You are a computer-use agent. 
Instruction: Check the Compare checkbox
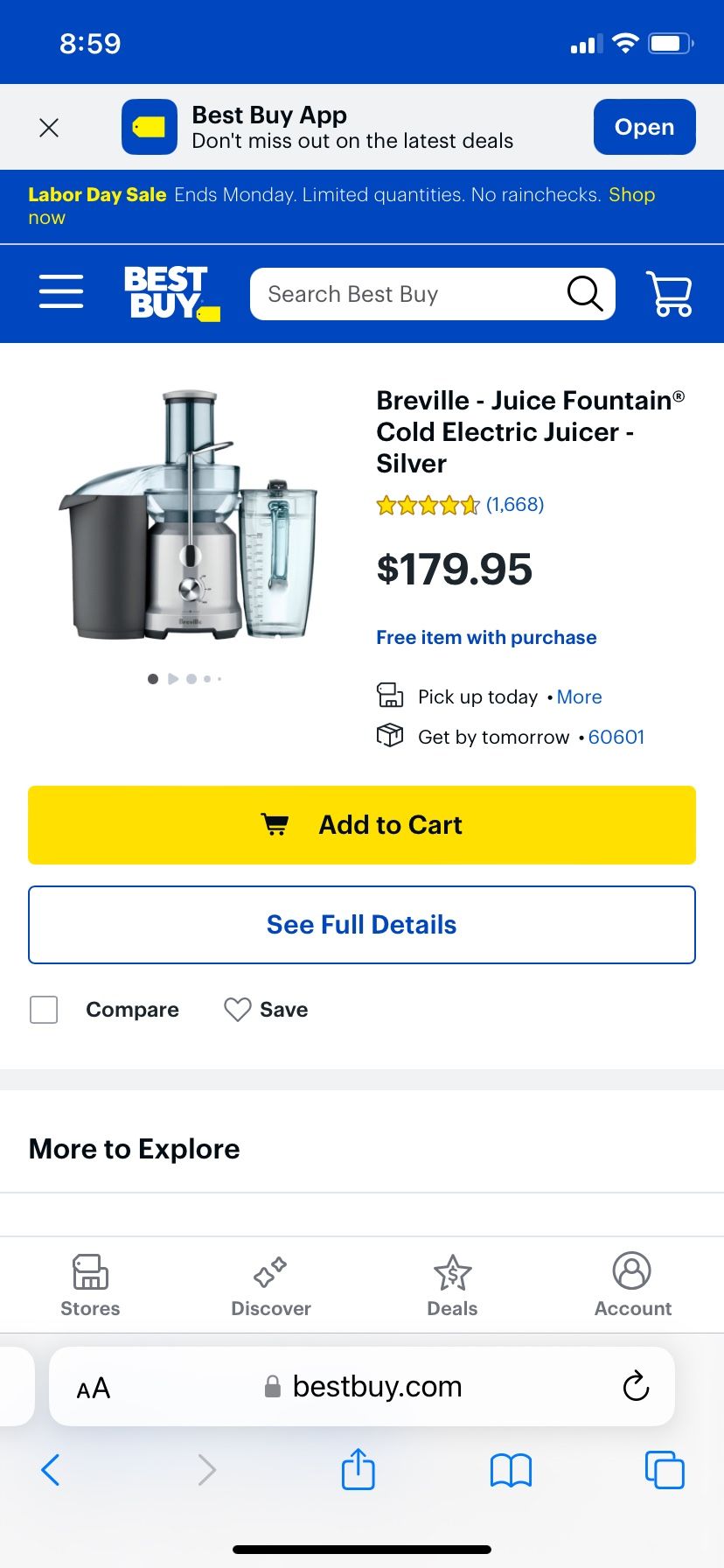click(44, 1010)
